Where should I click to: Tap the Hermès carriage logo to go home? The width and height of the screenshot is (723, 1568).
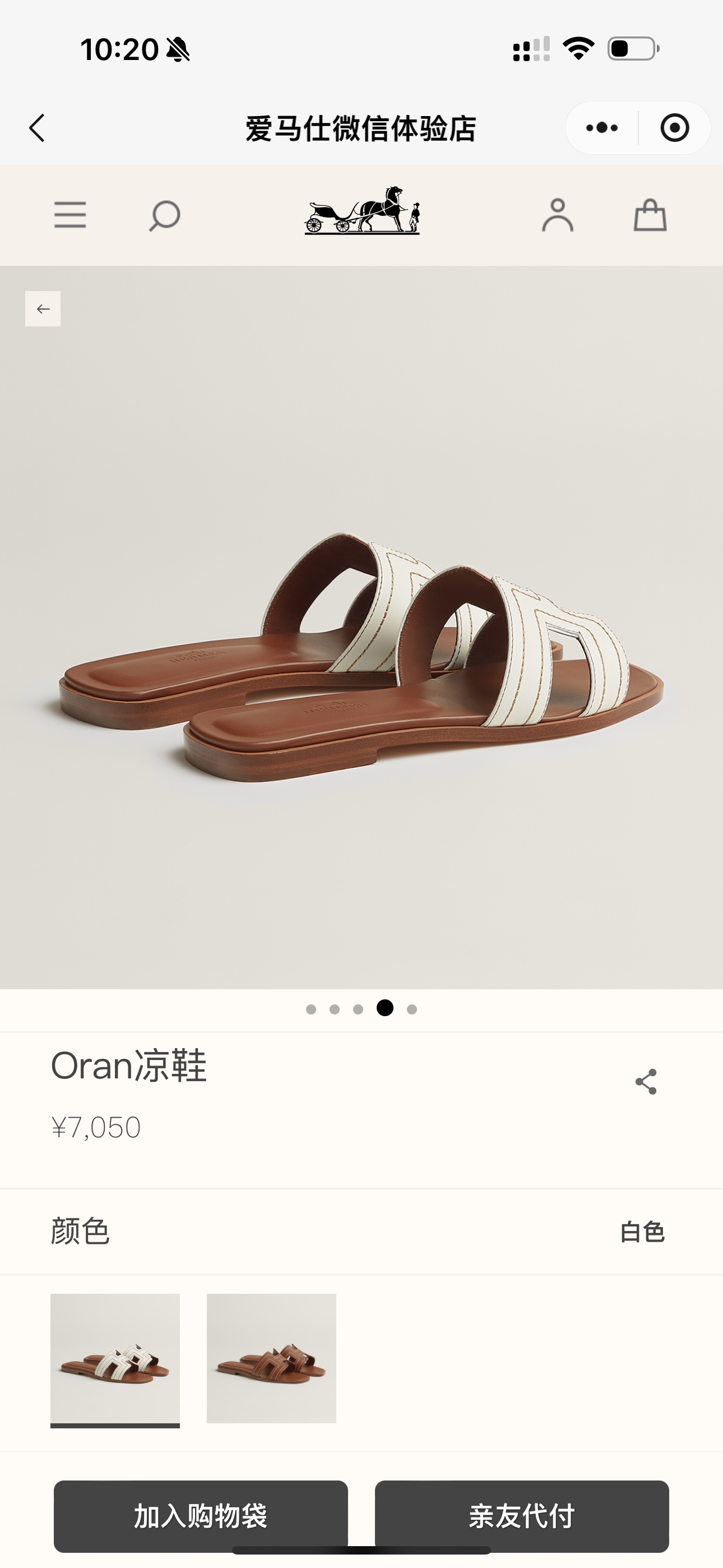362,211
